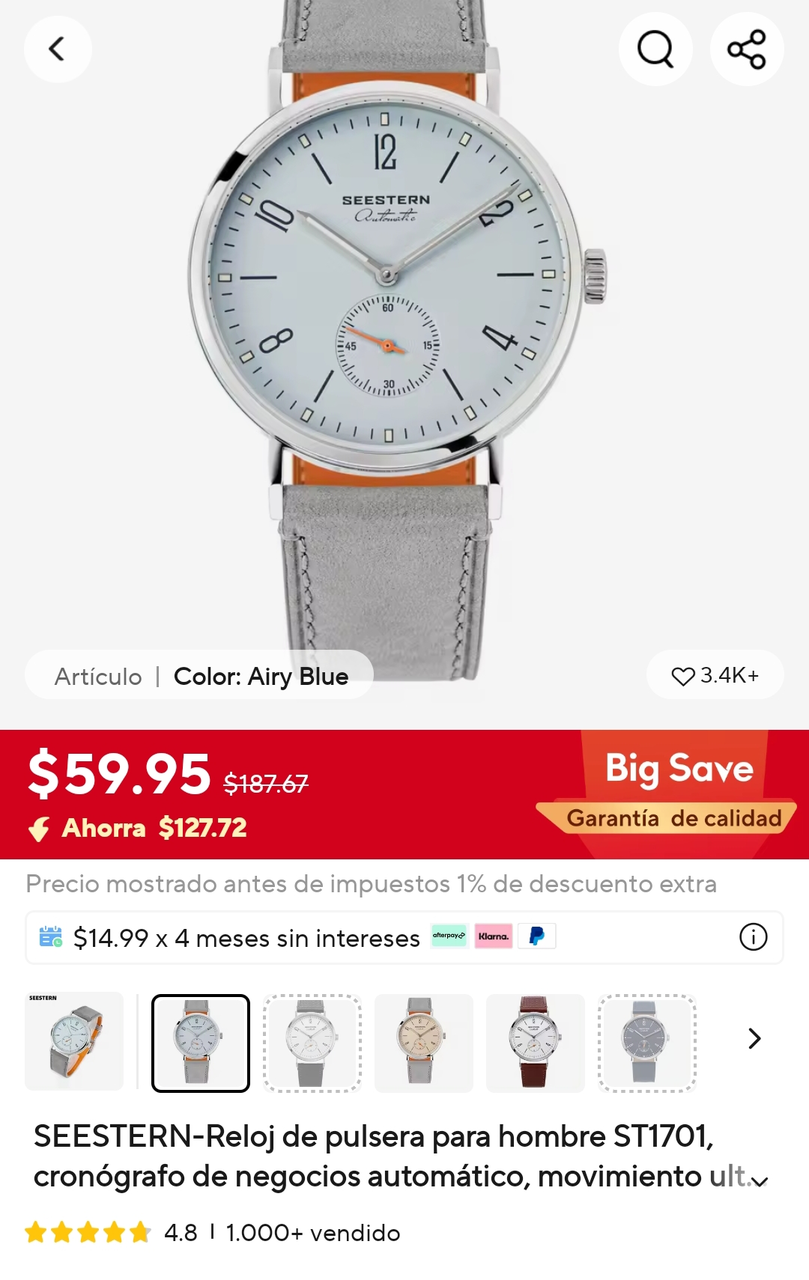Viewport: 809px width, 1280px height.
Task: Select the beige dial watch variant
Action: 423,1042
